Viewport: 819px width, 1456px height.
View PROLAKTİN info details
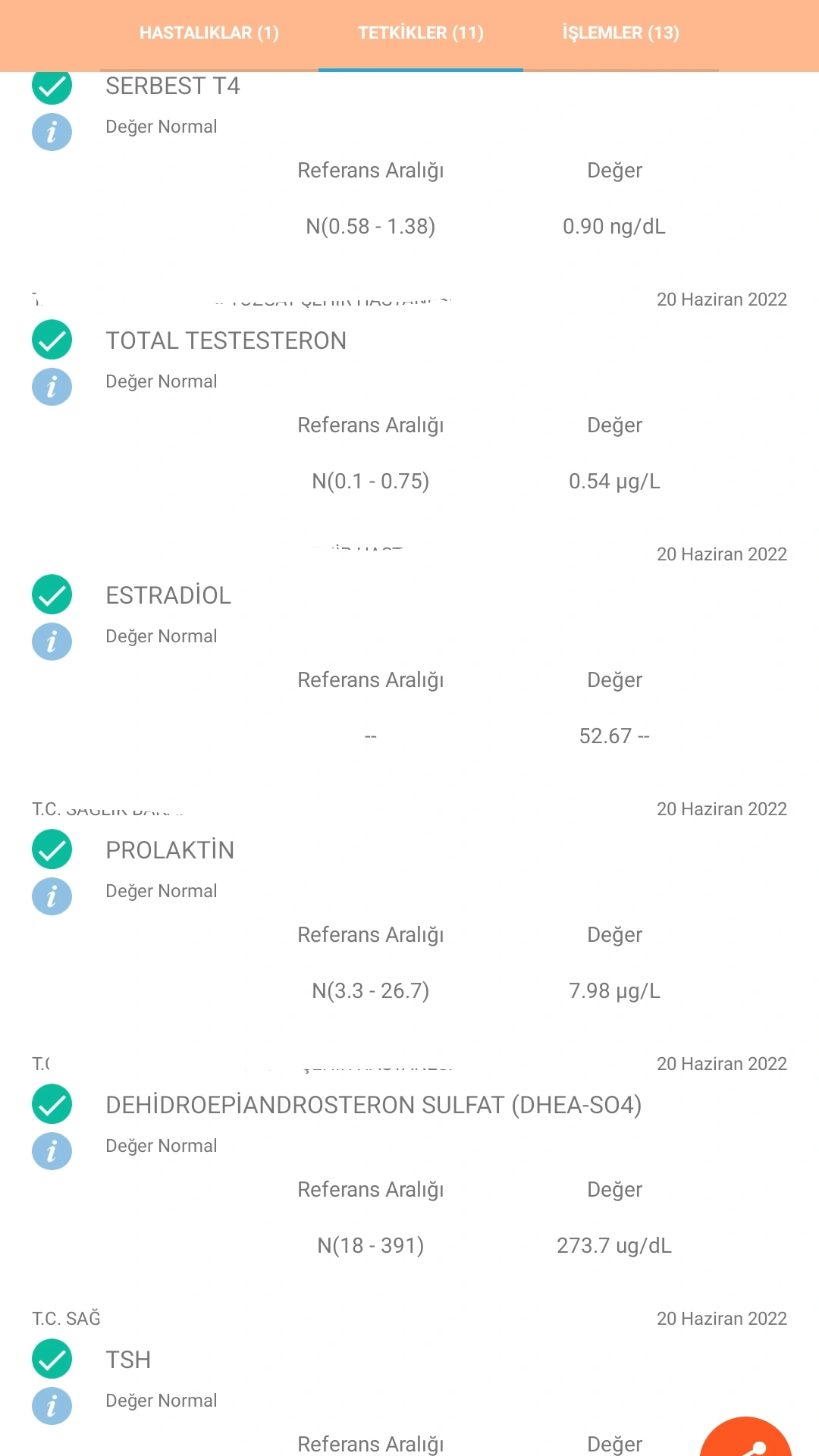[52, 897]
